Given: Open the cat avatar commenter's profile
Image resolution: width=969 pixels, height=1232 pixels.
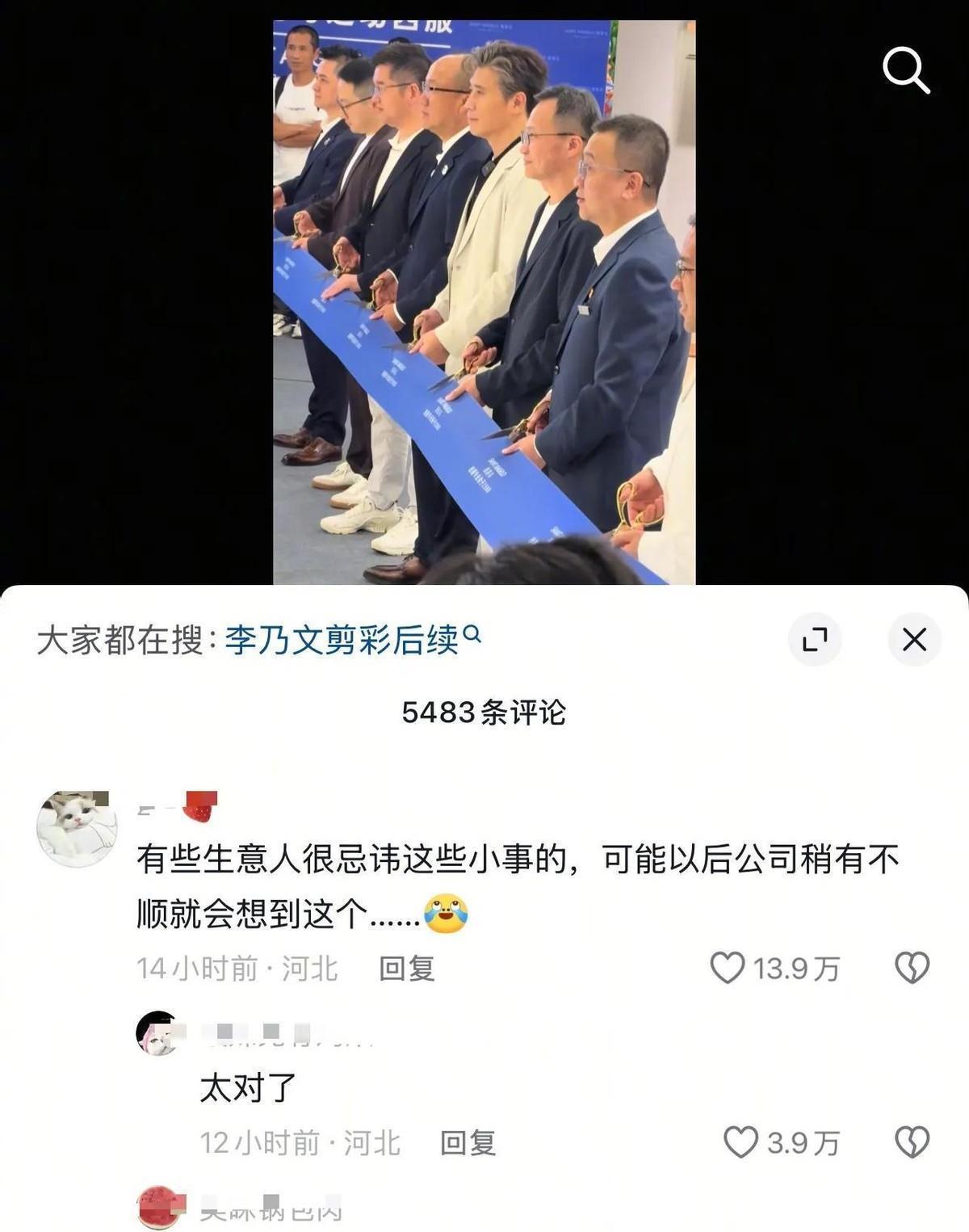Looking at the screenshot, I should pos(77,830).
